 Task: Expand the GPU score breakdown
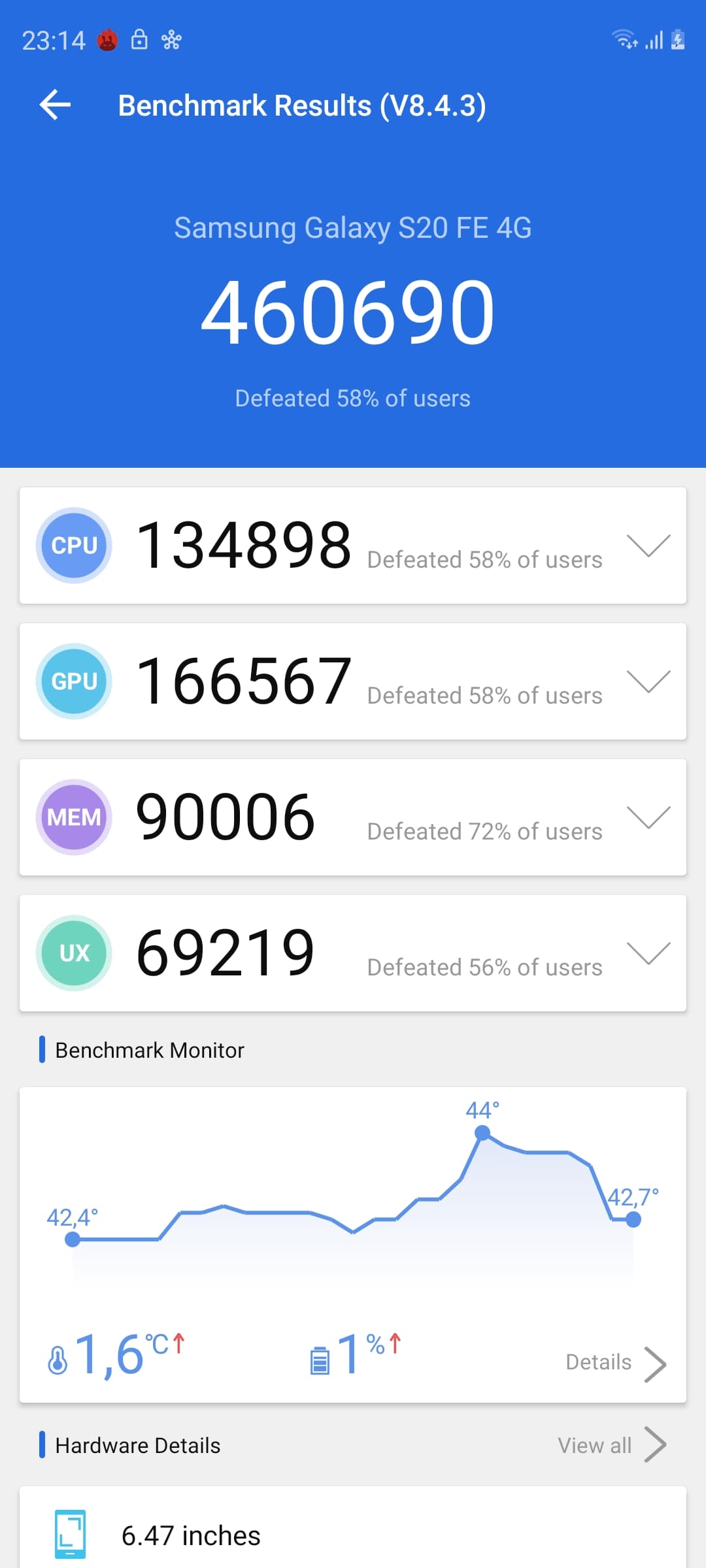(648, 681)
